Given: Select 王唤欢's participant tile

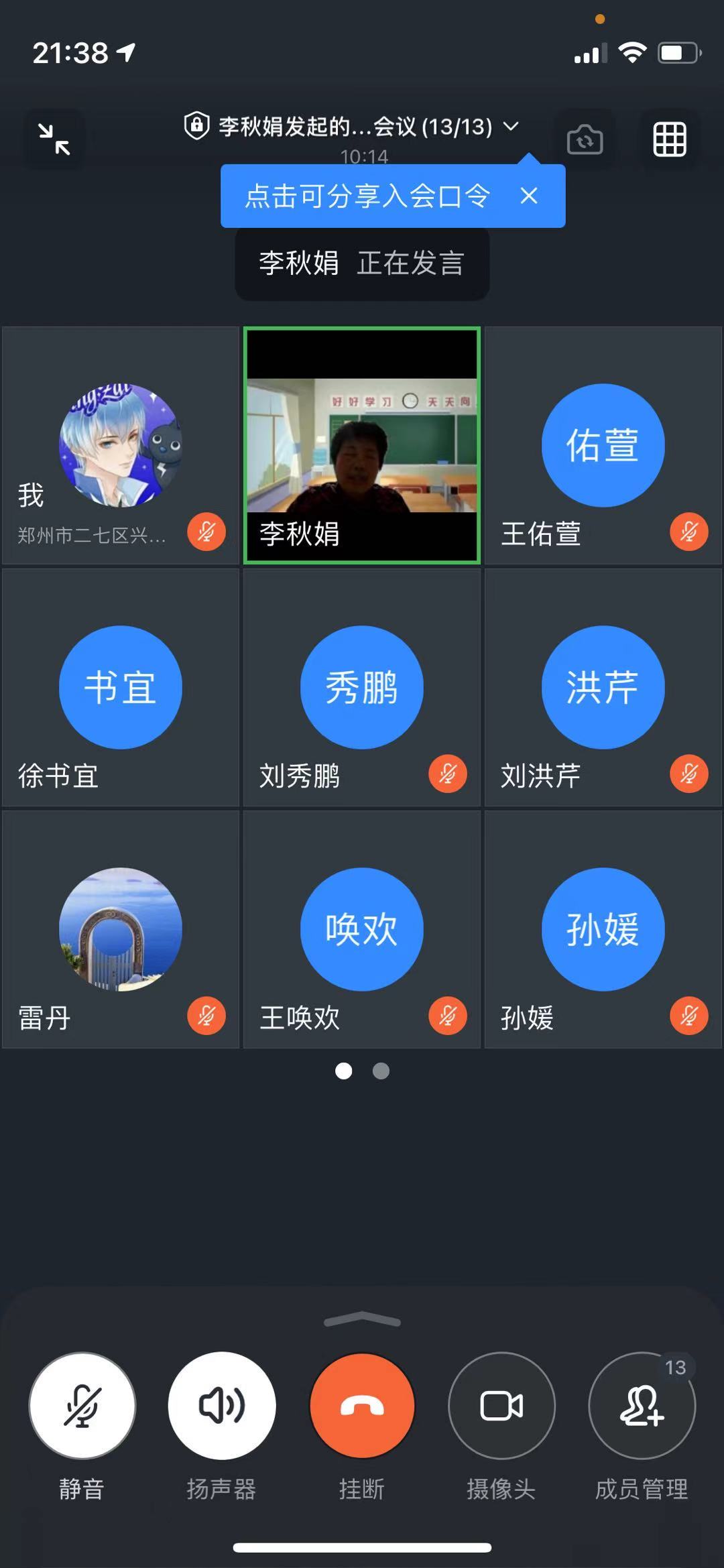Looking at the screenshot, I should pyautogui.click(x=362, y=929).
